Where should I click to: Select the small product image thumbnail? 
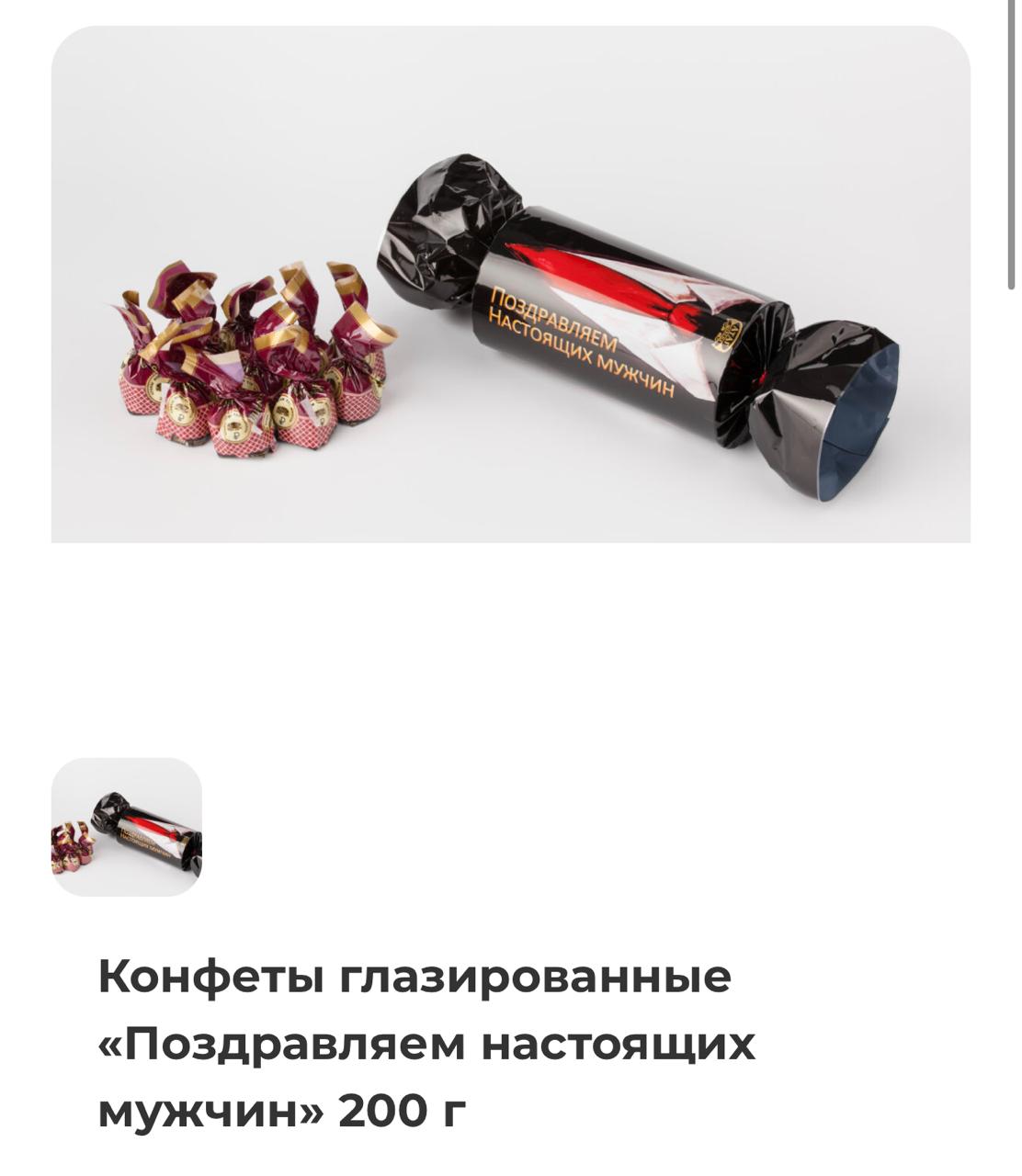[127, 827]
